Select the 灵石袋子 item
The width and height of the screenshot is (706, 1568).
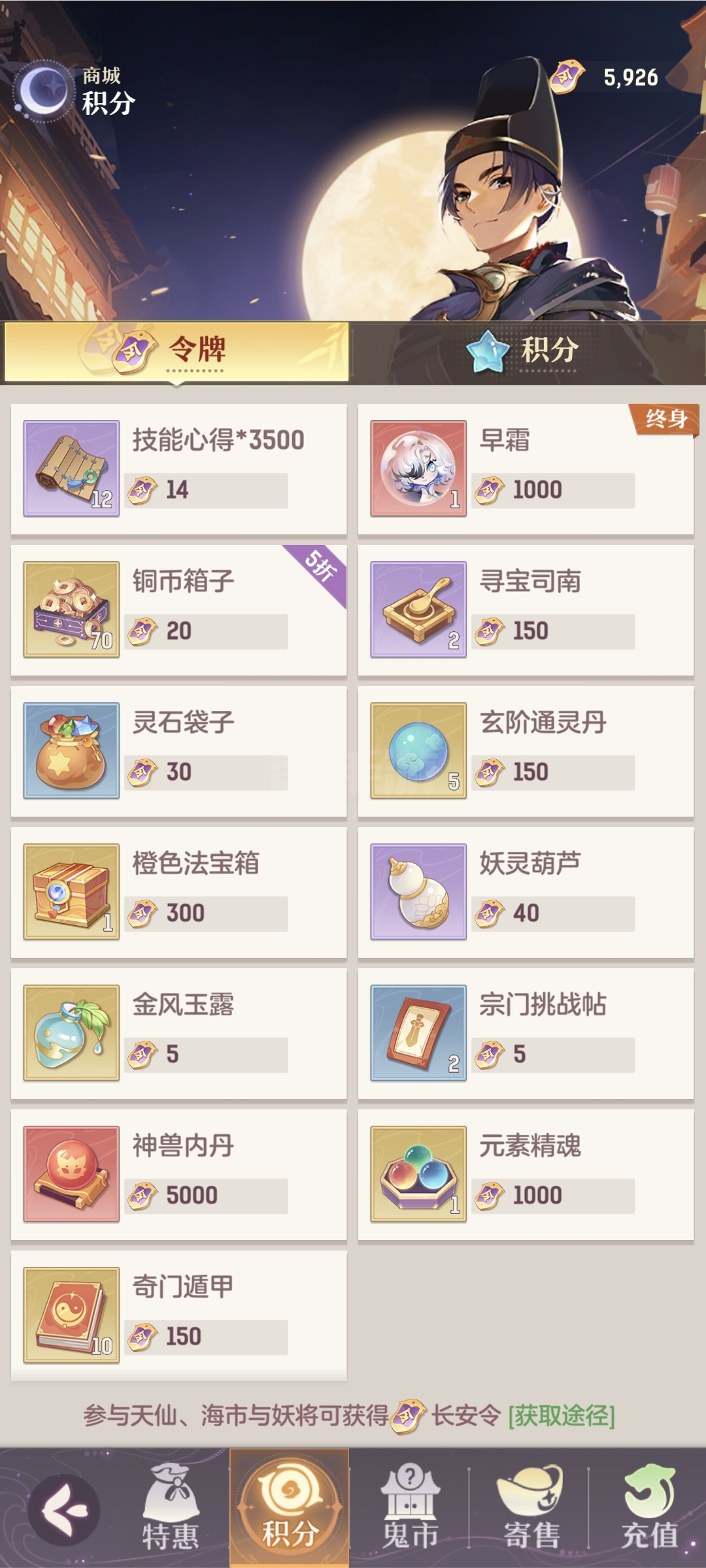point(178,751)
